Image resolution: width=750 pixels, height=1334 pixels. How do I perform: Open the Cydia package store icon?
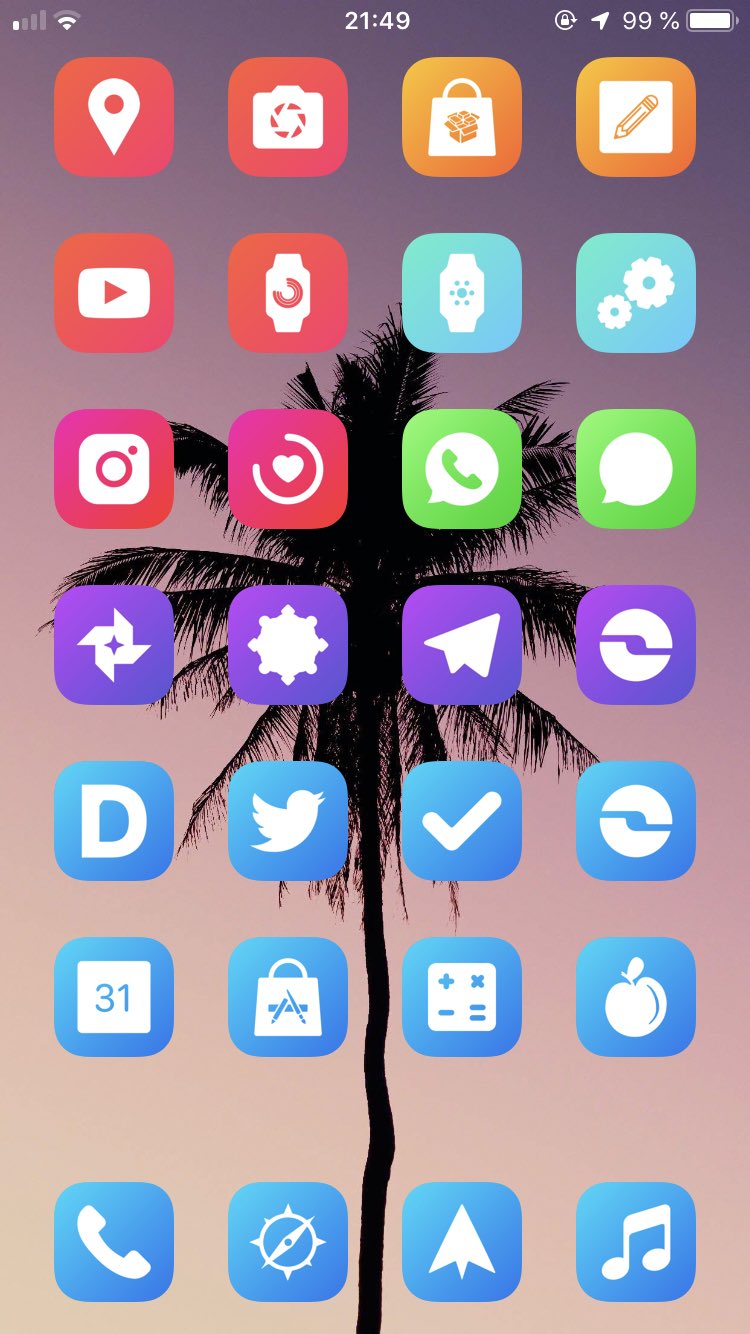[x=462, y=117]
